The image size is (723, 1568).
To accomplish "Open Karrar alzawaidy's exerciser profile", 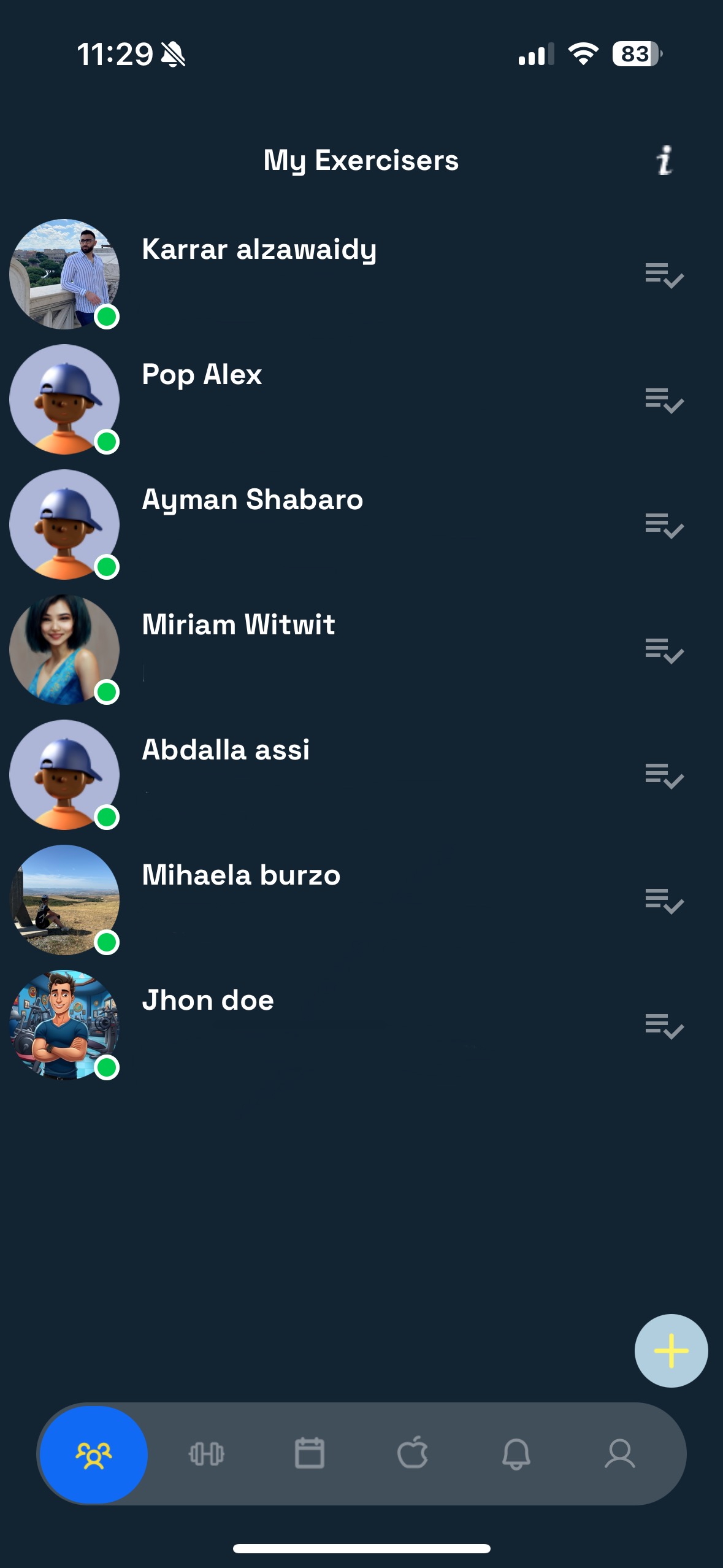I will [x=258, y=250].
